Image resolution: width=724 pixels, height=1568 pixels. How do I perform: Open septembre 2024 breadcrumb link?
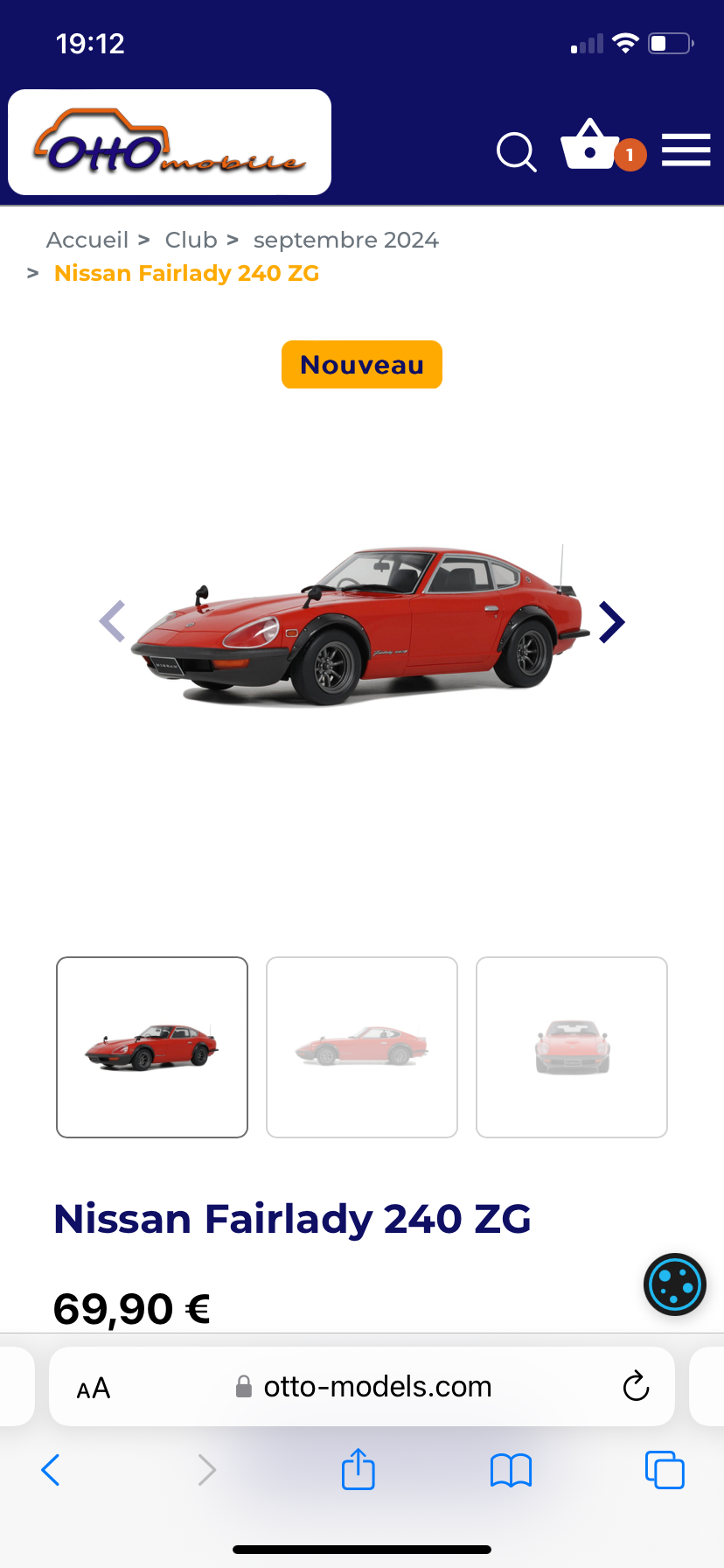345,240
